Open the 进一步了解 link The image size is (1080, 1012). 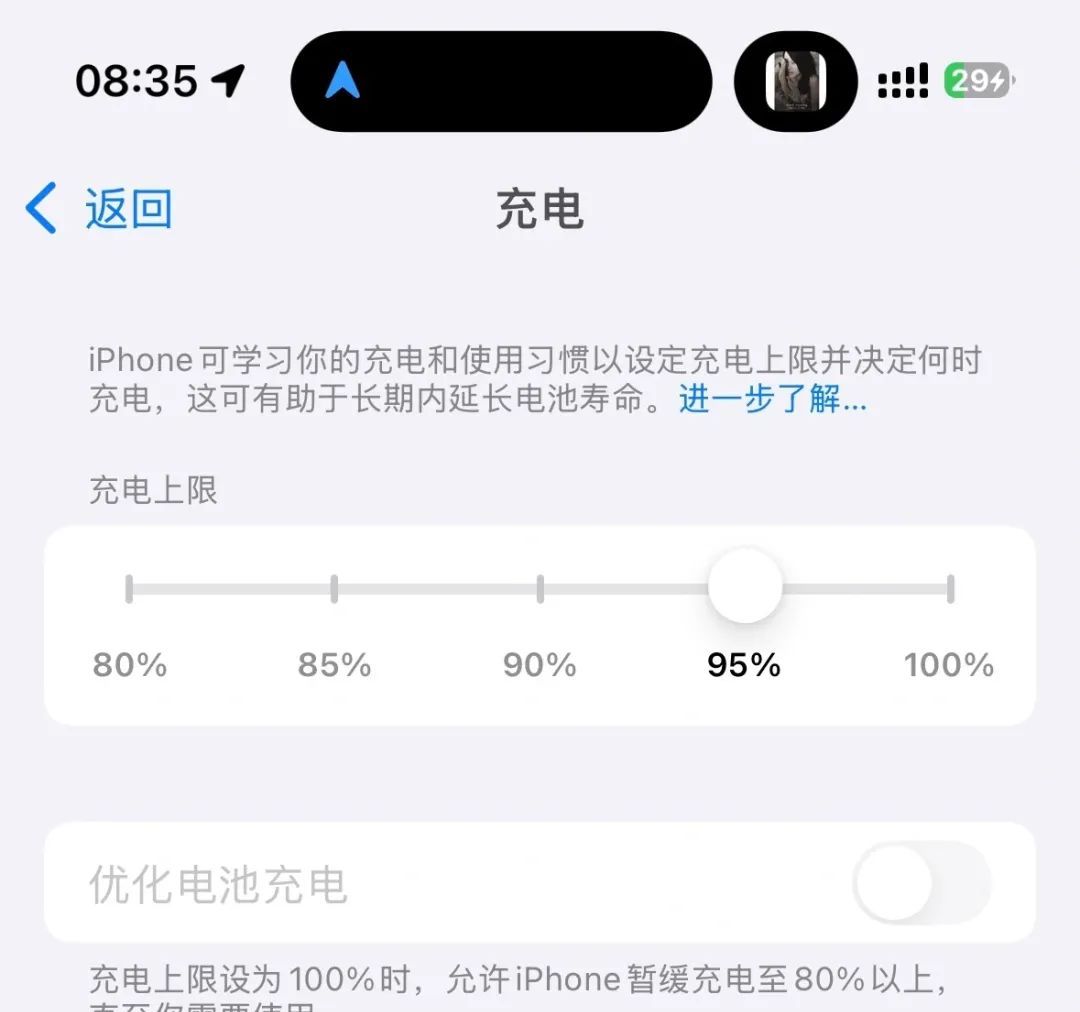pyautogui.click(x=772, y=399)
